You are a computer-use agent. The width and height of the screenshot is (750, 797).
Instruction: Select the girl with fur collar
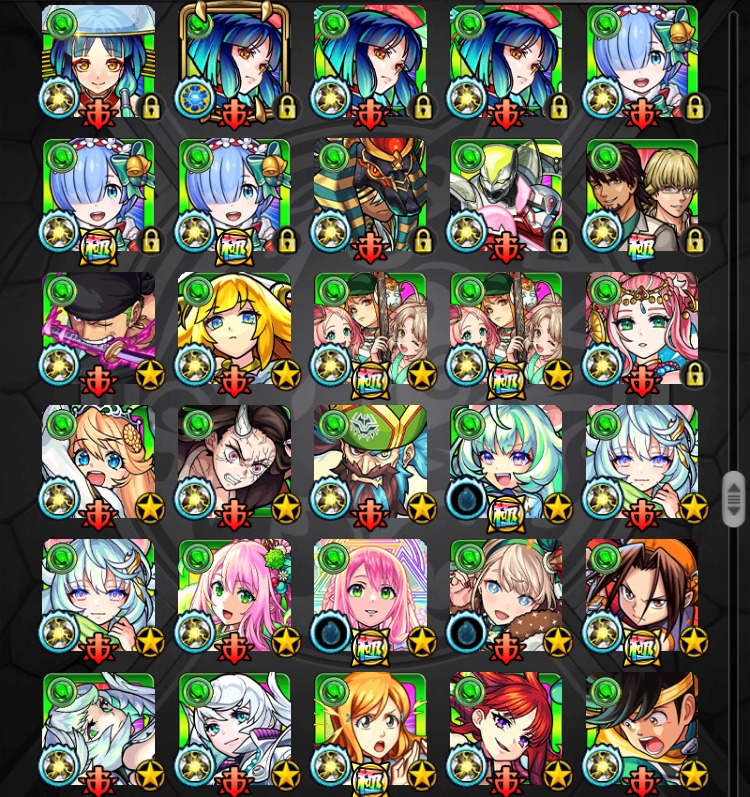tap(506, 596)
